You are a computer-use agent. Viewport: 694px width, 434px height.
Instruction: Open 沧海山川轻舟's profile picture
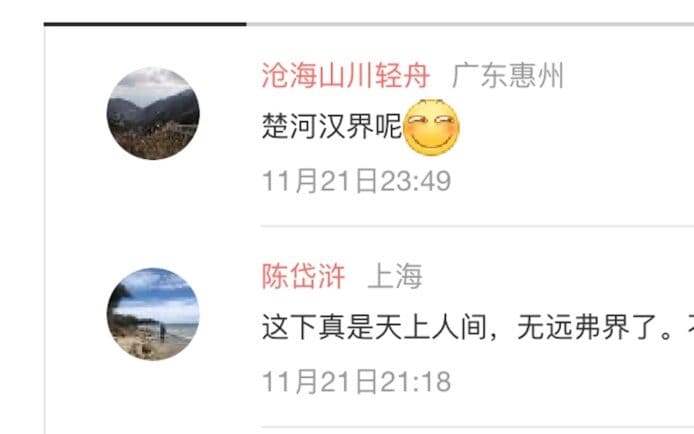pyautogui.click(x=153, y=113)
